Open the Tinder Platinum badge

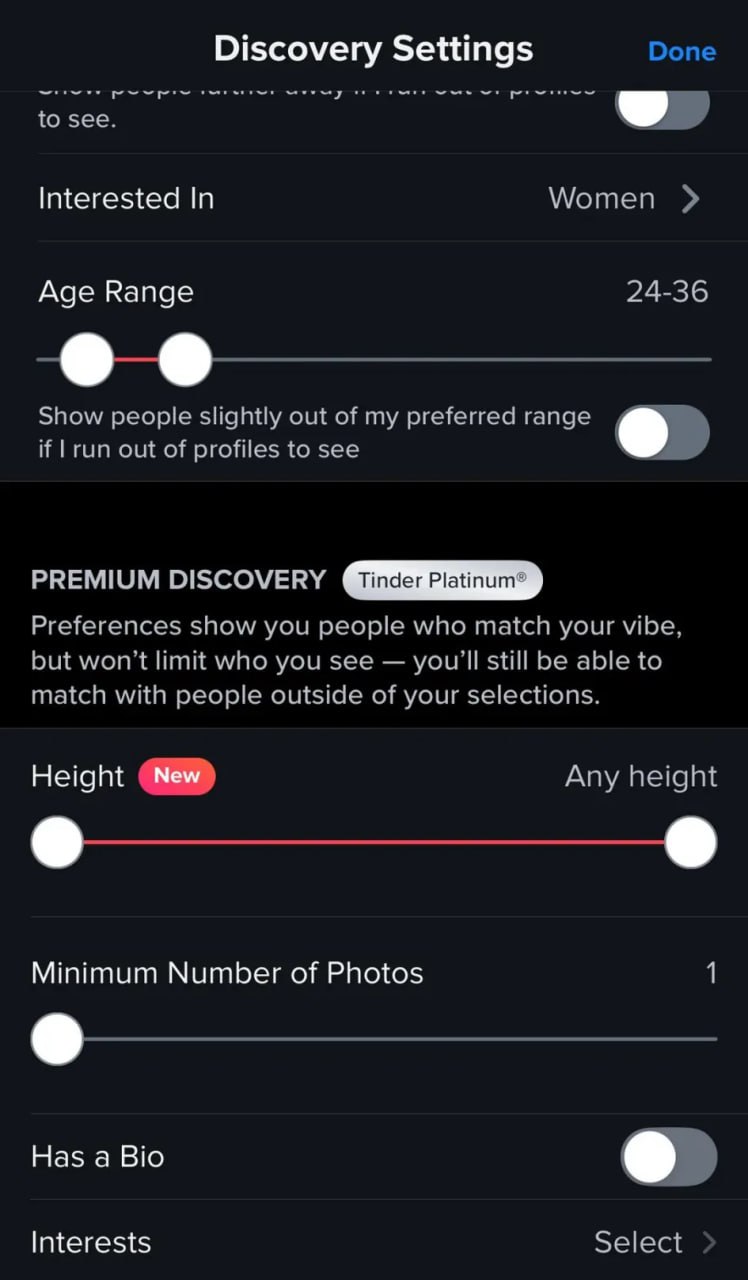[x=443, y=580]
